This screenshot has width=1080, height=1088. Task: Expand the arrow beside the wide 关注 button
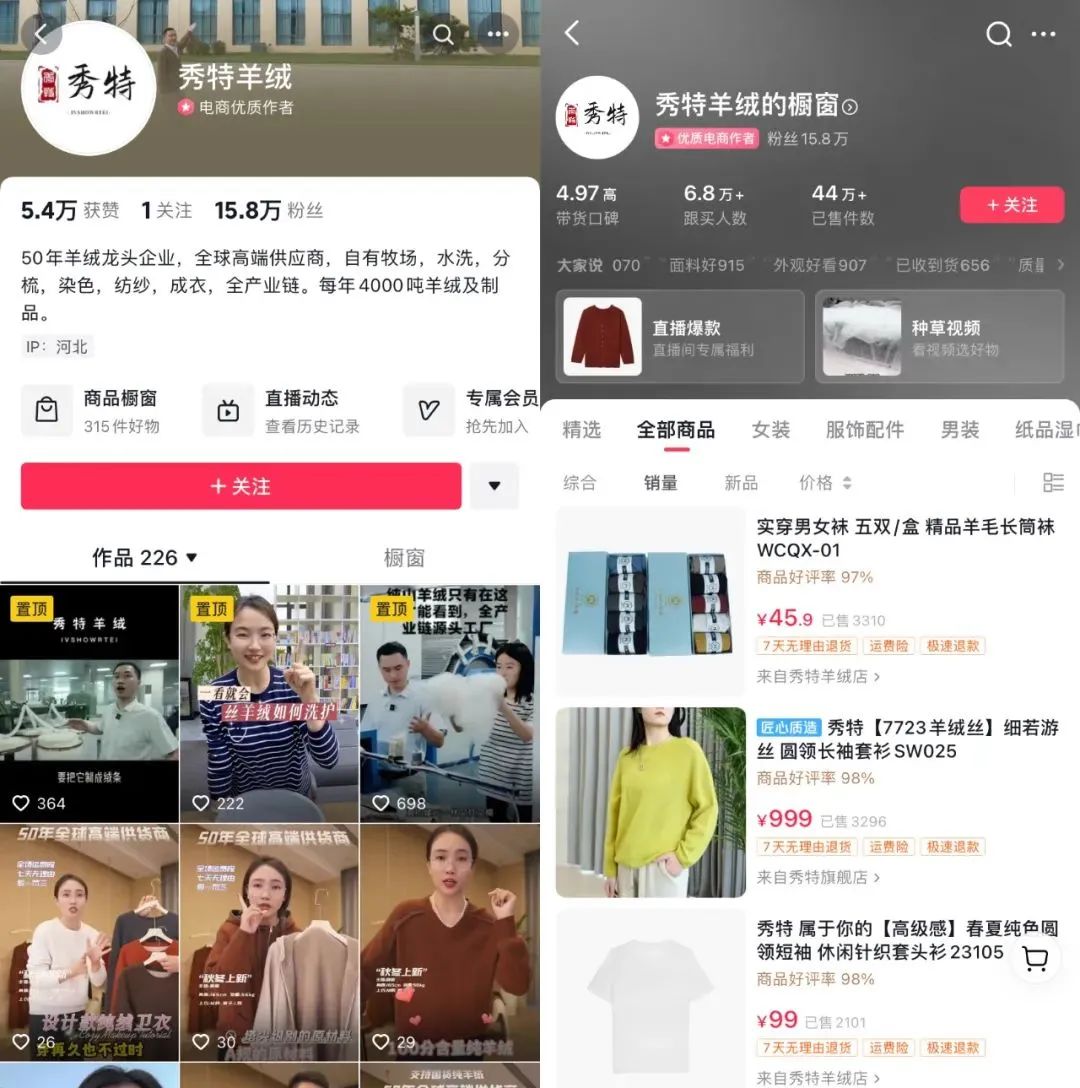tap(494, 486)
